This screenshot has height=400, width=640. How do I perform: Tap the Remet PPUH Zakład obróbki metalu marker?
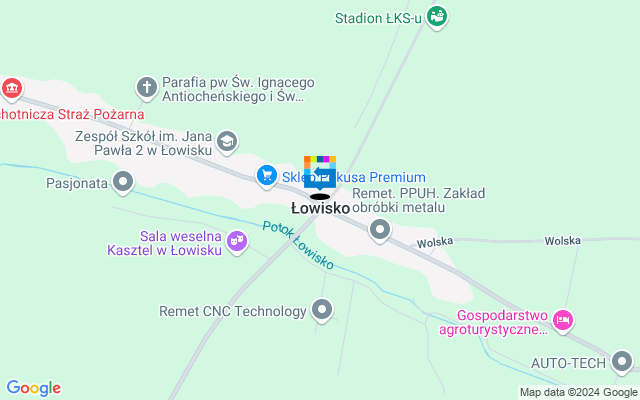[x=379, y=231]
